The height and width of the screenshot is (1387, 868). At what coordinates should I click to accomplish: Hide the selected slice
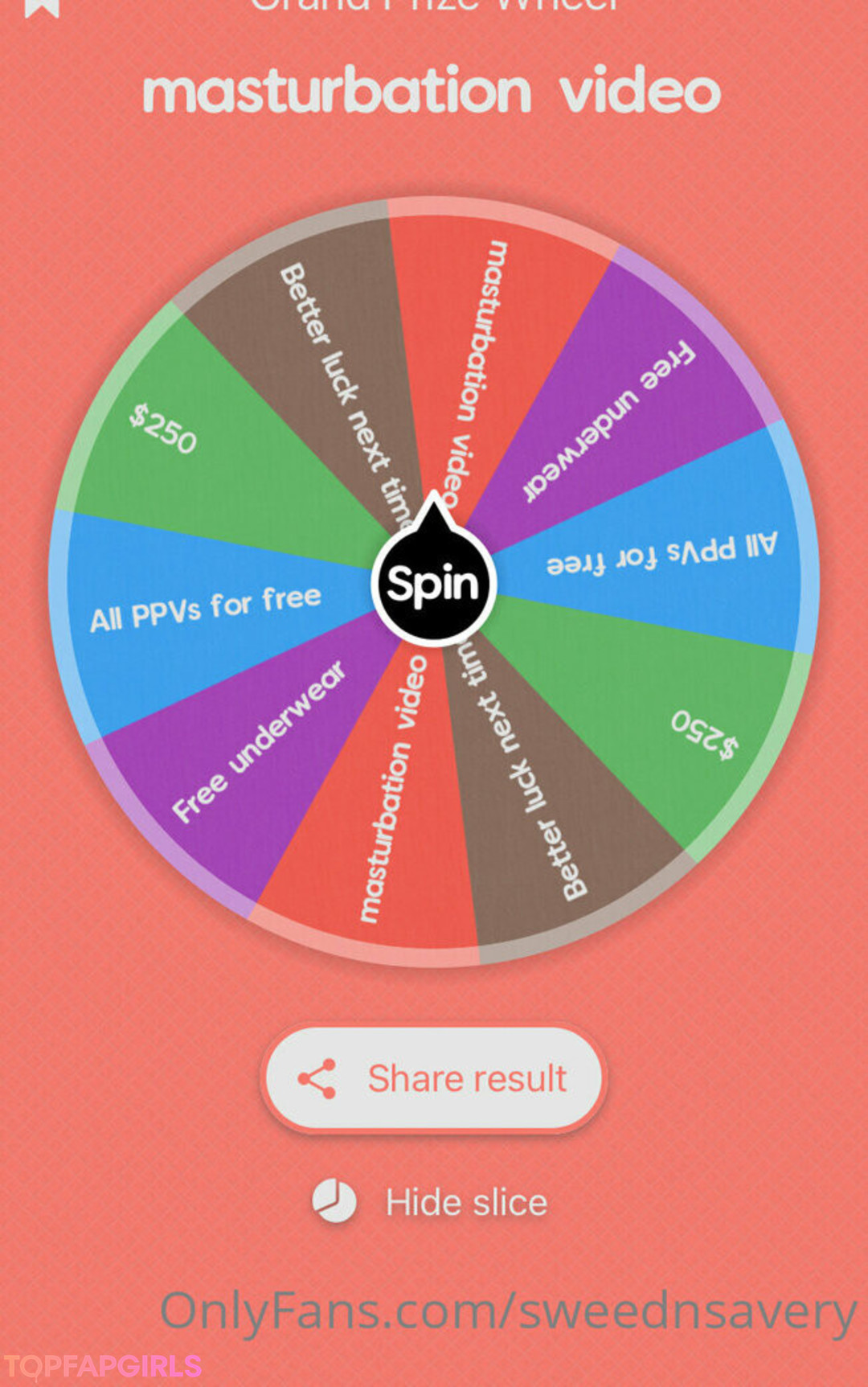point(432,1202)
